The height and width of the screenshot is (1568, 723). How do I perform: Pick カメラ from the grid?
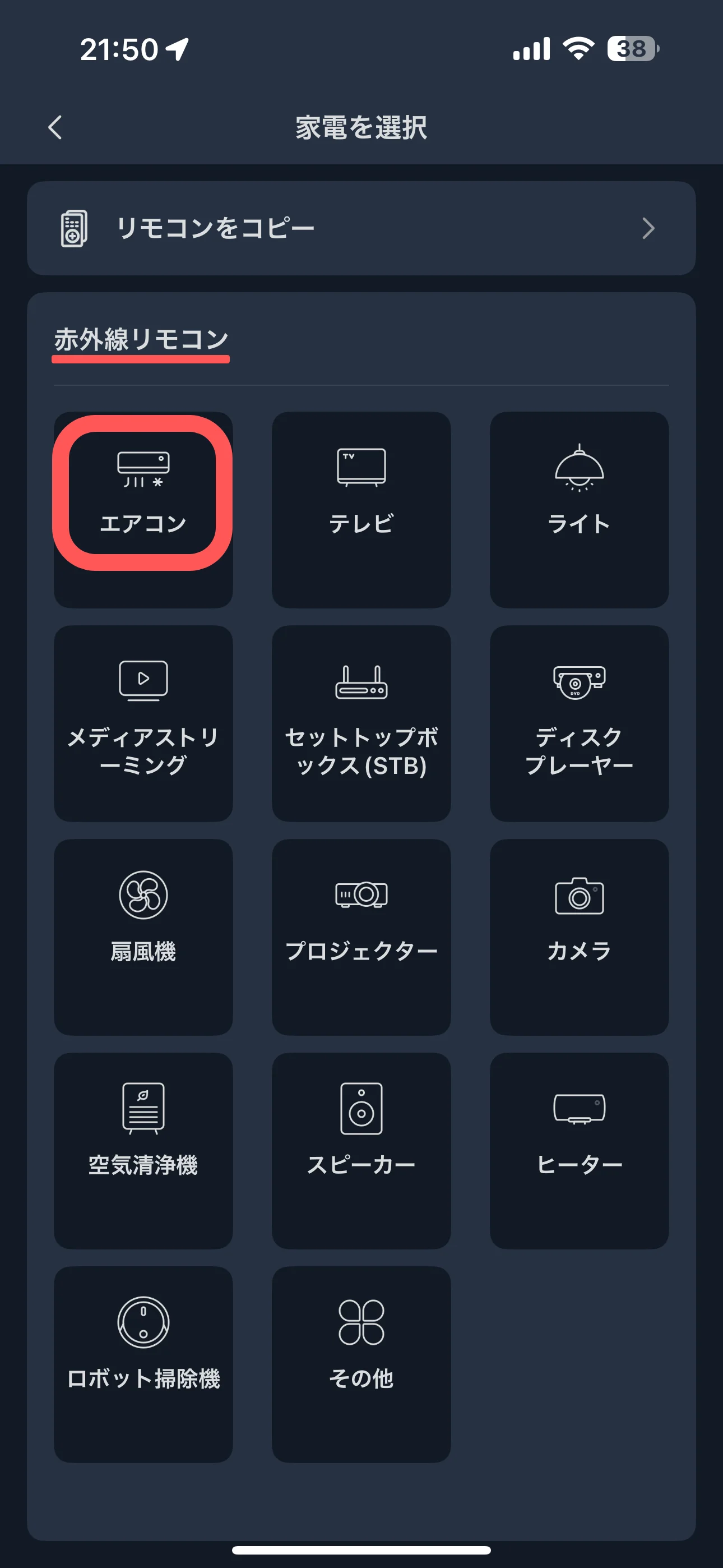click(579, 937)
